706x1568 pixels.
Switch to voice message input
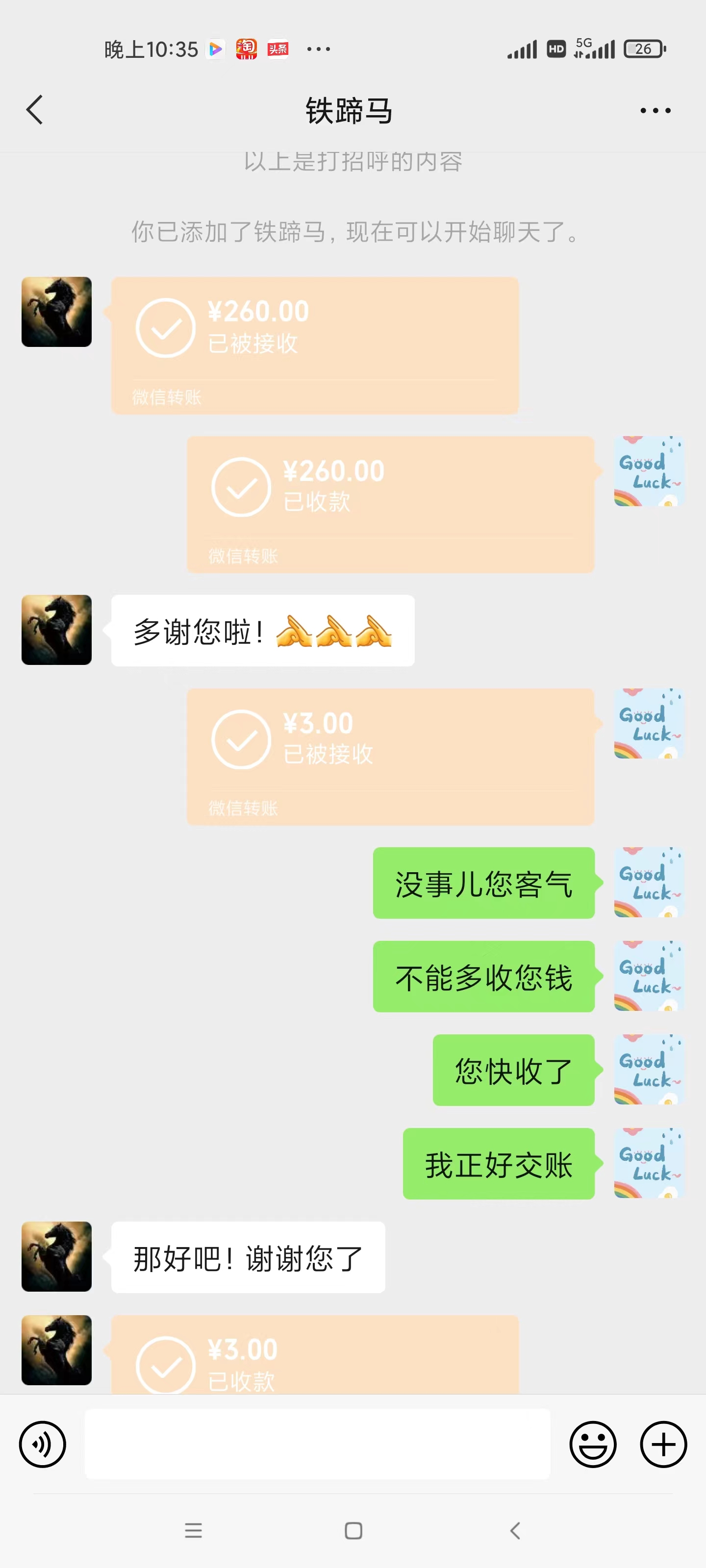pos(43,1445)
